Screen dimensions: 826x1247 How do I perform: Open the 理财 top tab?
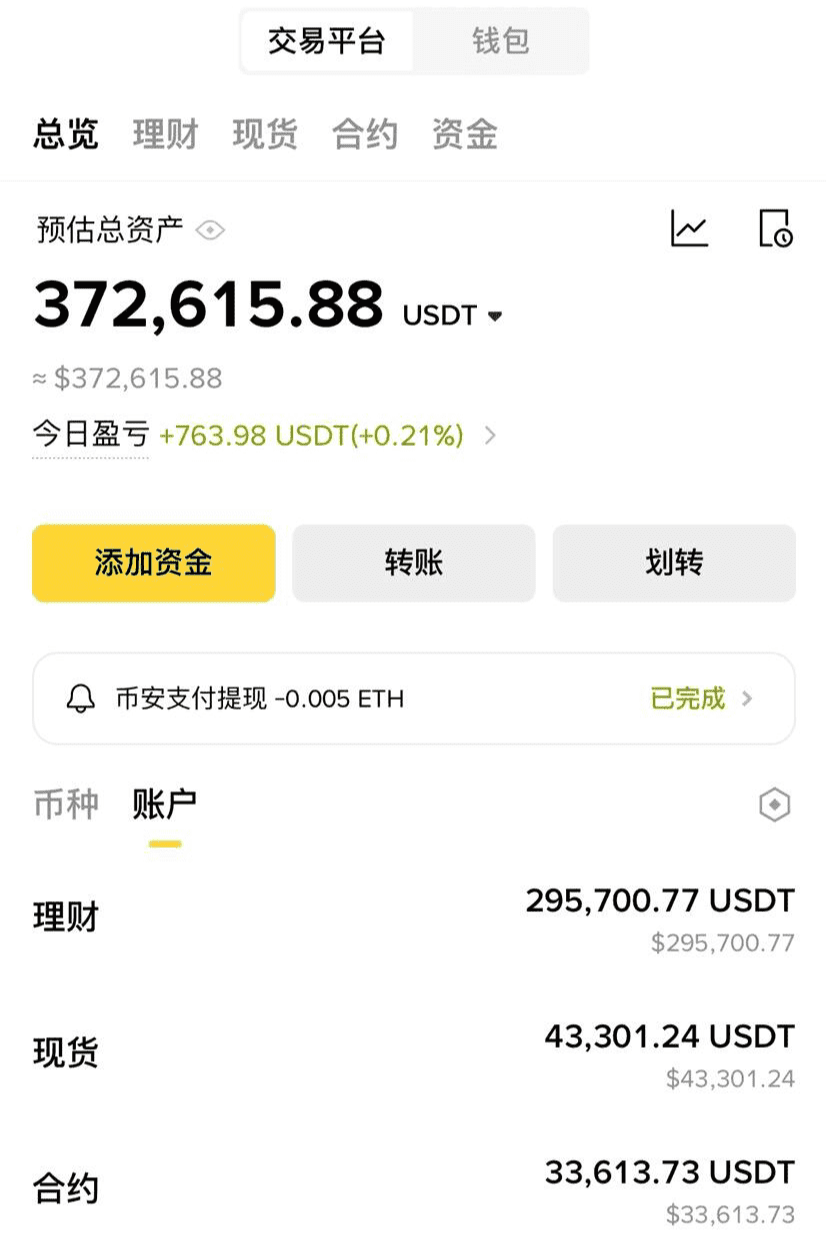point(165,134)
